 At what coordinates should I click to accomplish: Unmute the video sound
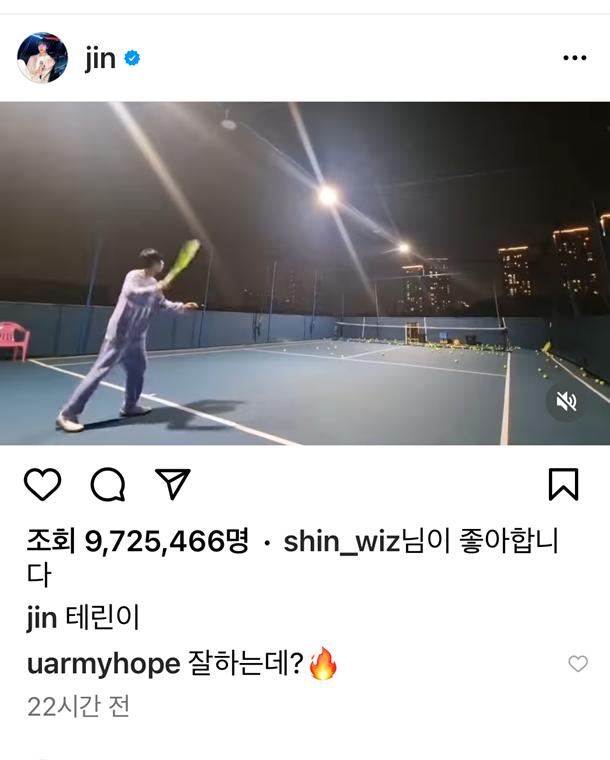(x=566, y=402)
